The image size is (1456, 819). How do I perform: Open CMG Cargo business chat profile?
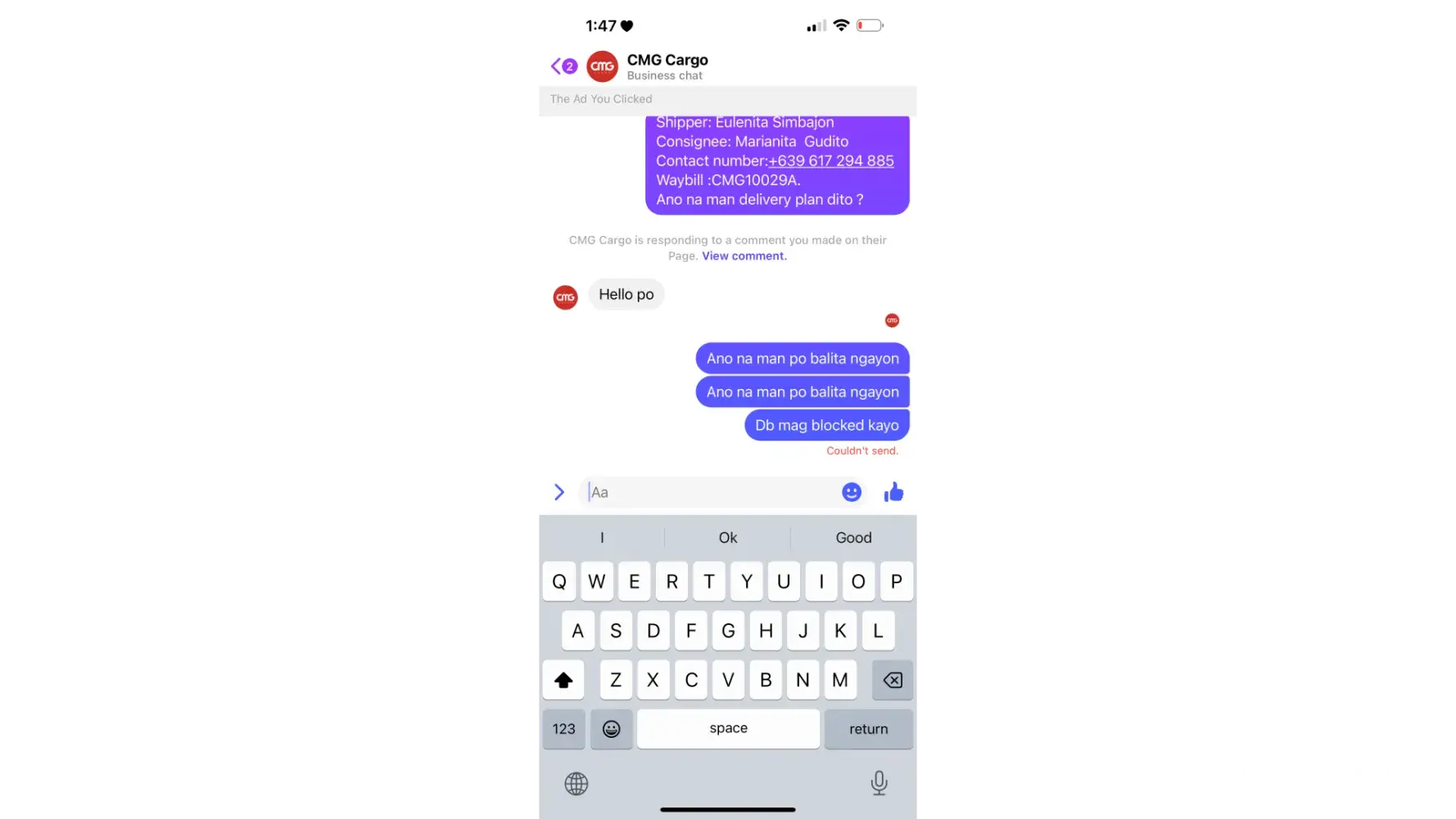click(667, 66)
